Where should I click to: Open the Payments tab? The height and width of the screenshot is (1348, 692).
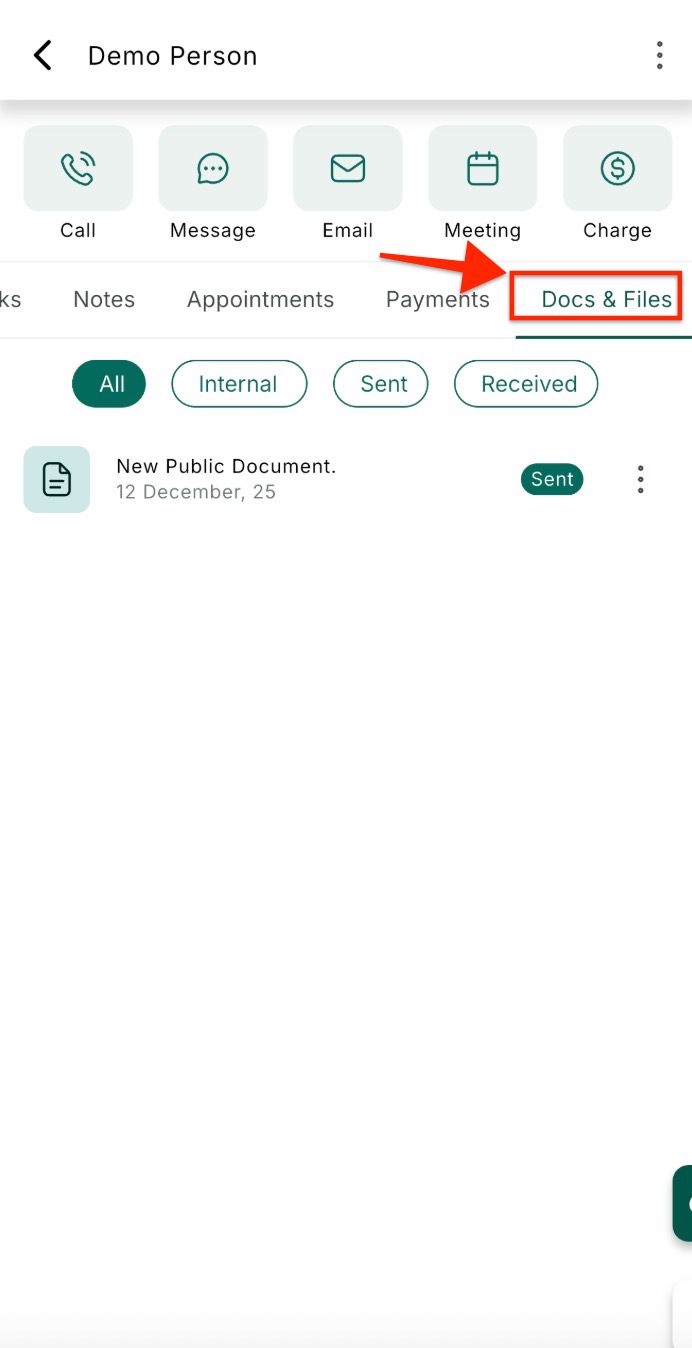pyautogui.click(x=437, y=299)
